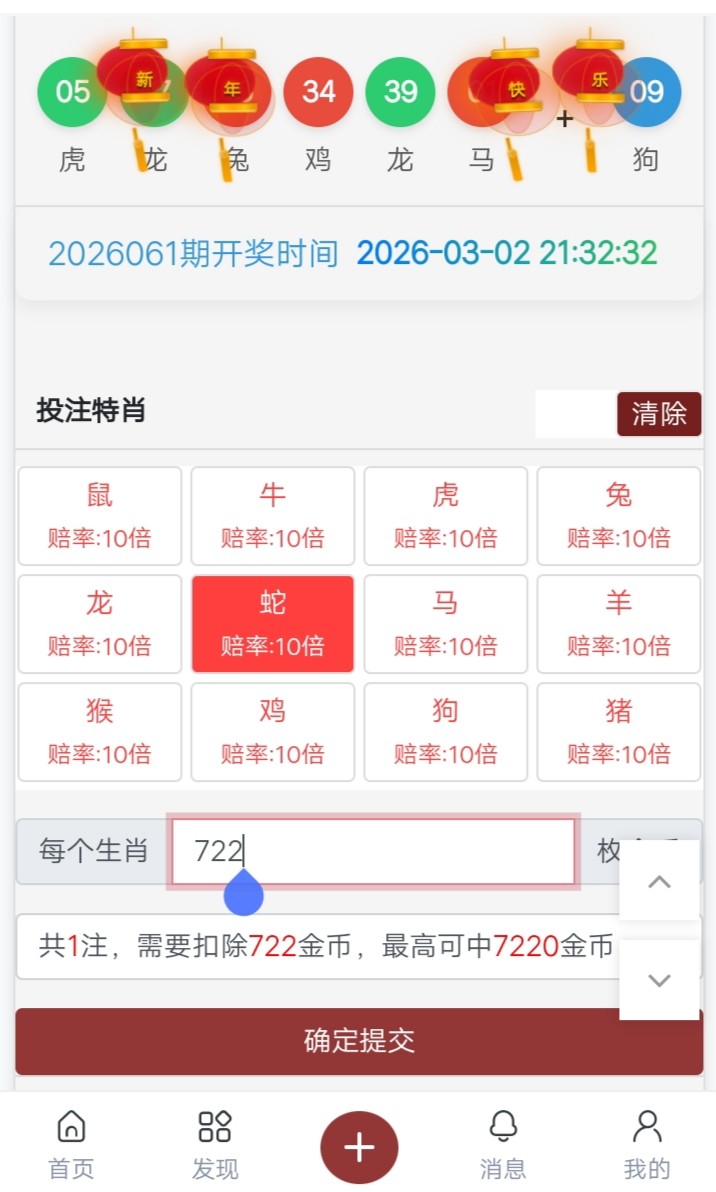Deselect the highlighted 蛇 zodiac
The height and width of the screenshot is (1192, 716).
273,624
